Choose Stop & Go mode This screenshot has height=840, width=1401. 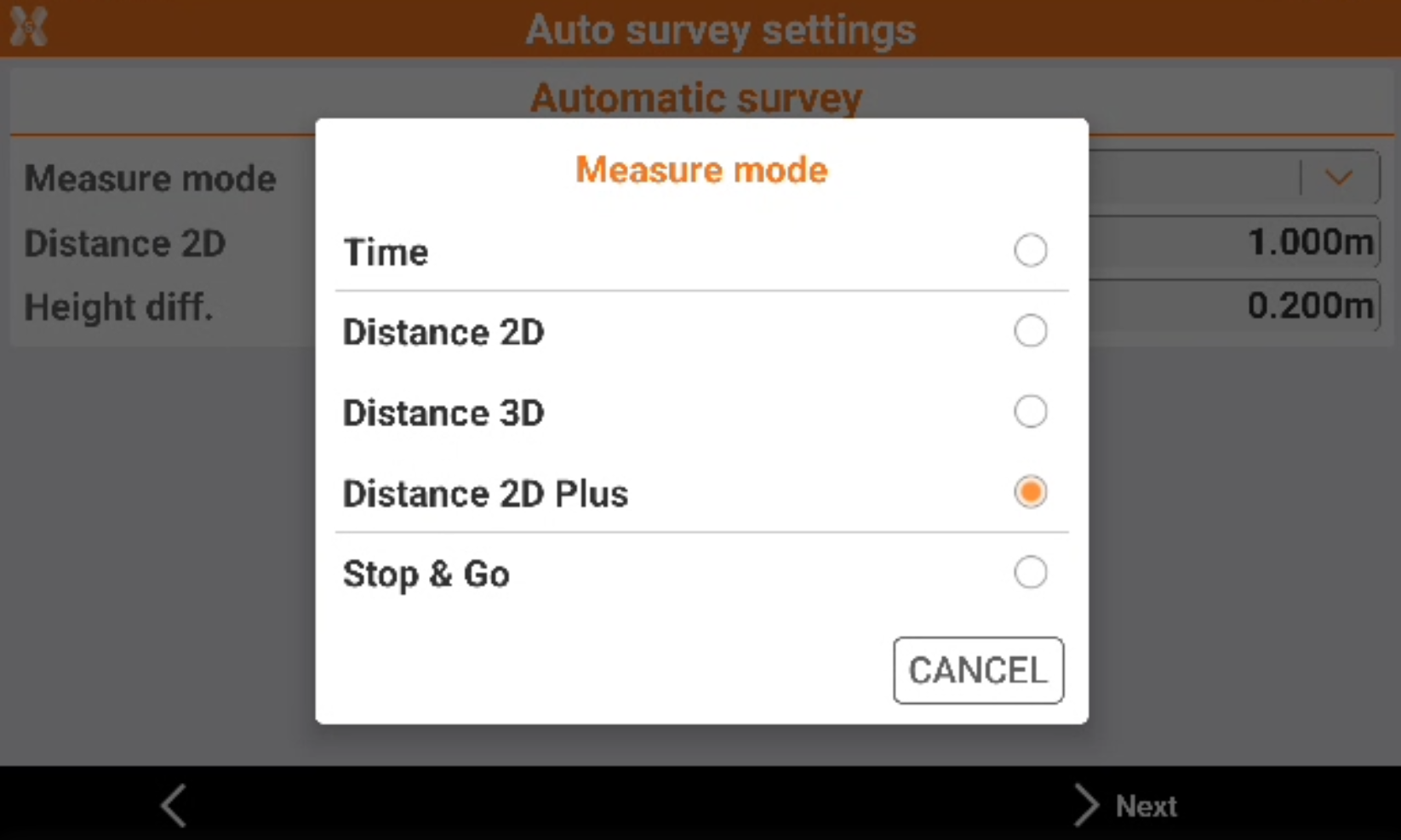click(x=1029, y=573)
